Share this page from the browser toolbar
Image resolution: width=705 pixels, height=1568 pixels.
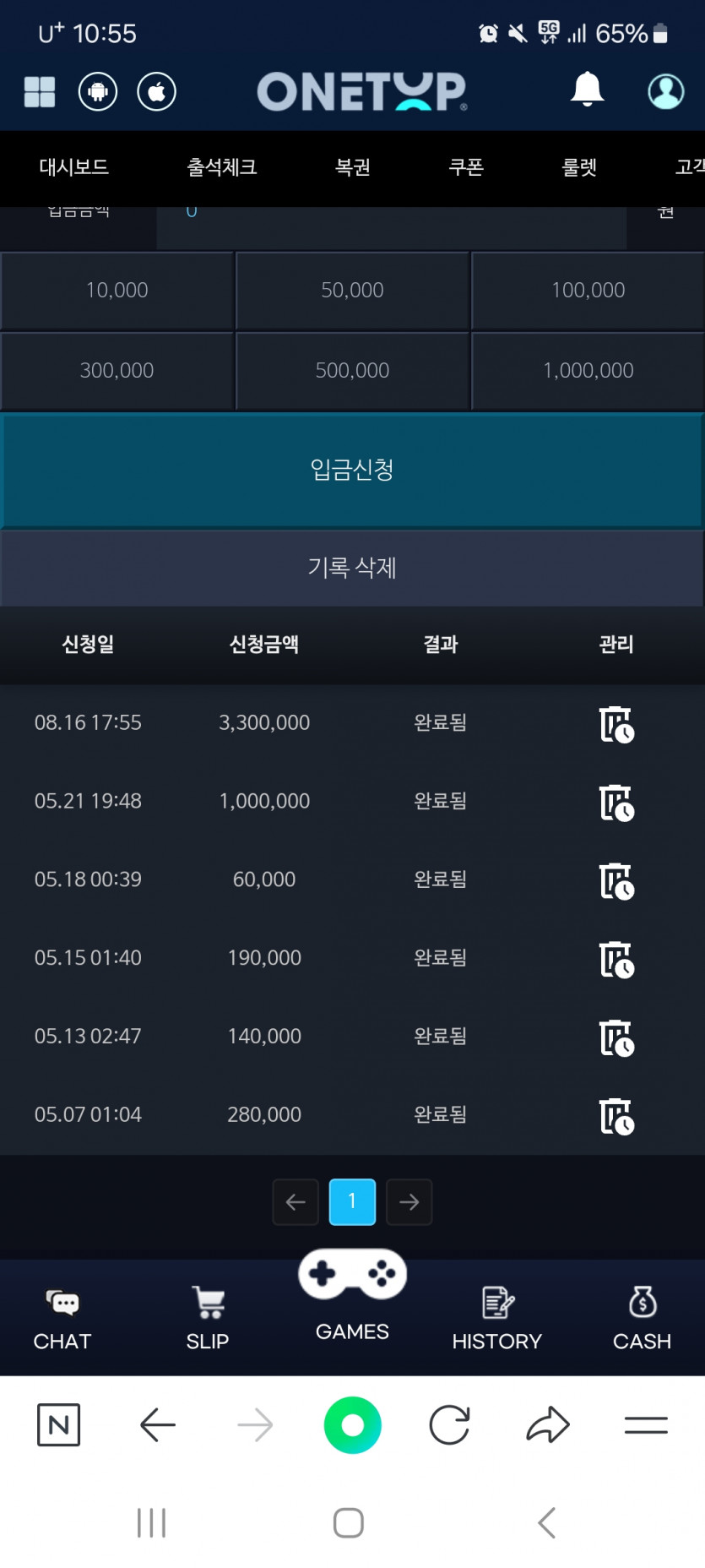[548, 1425]
